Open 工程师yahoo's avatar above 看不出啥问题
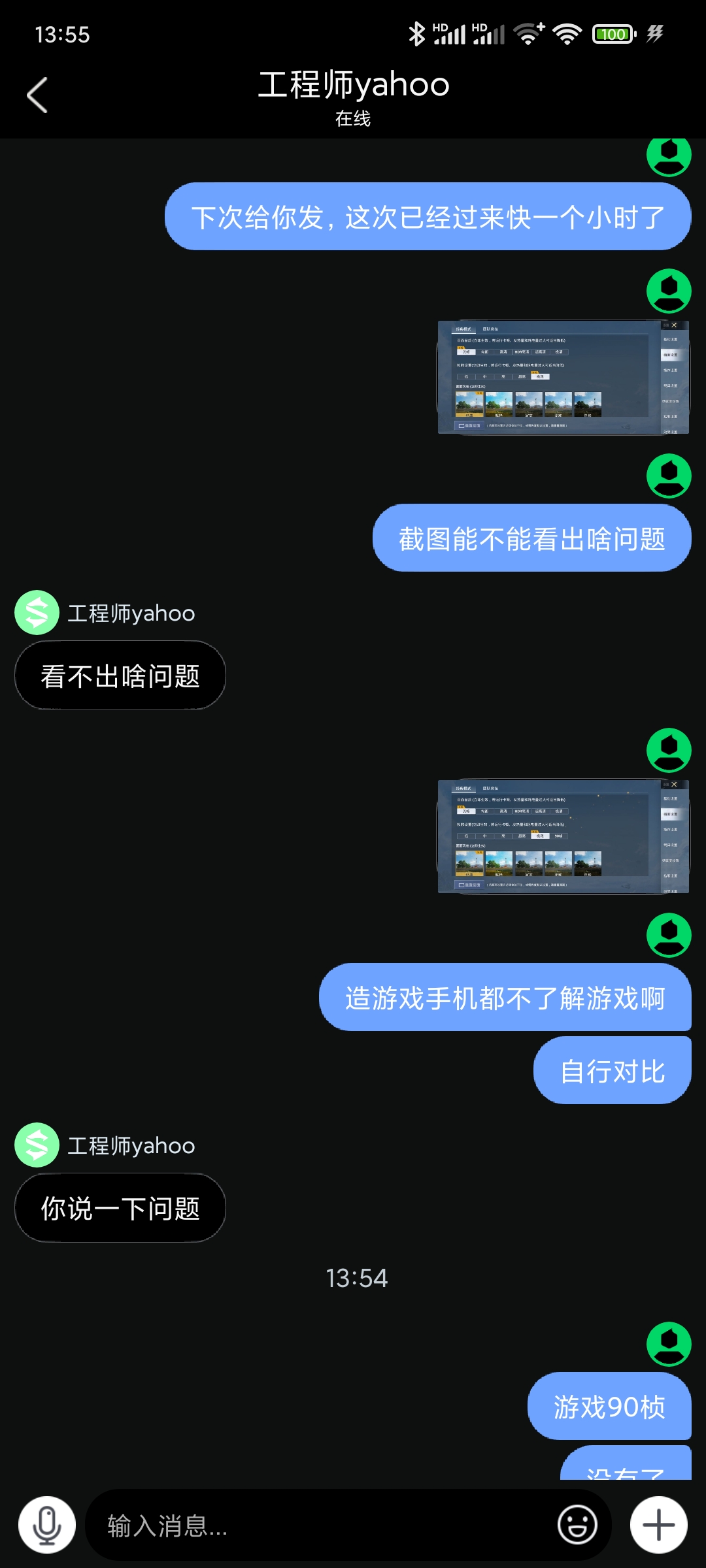 point(37,613)
